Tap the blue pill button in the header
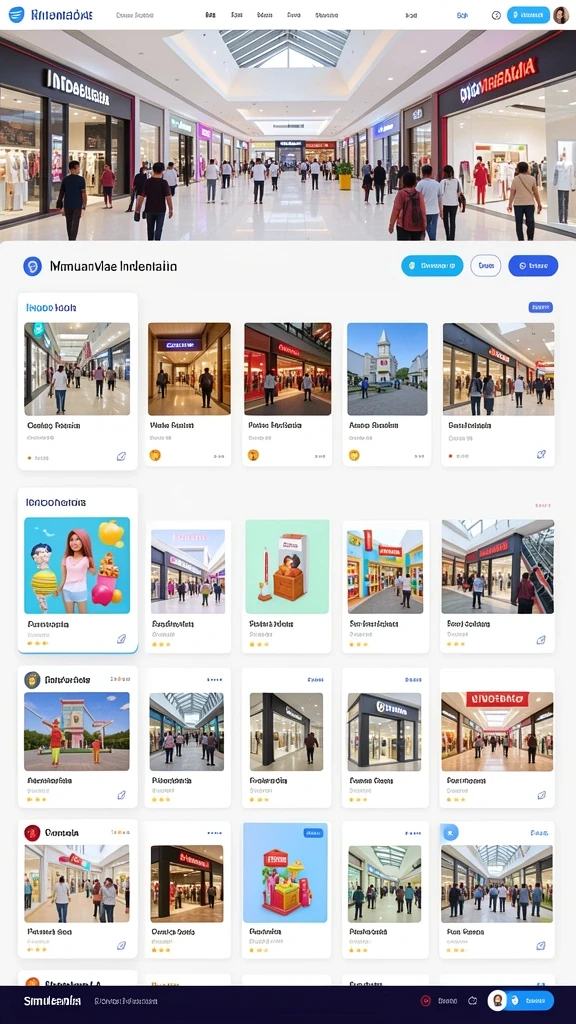Viewport: 576px width, 1024px height. (528, 15)
